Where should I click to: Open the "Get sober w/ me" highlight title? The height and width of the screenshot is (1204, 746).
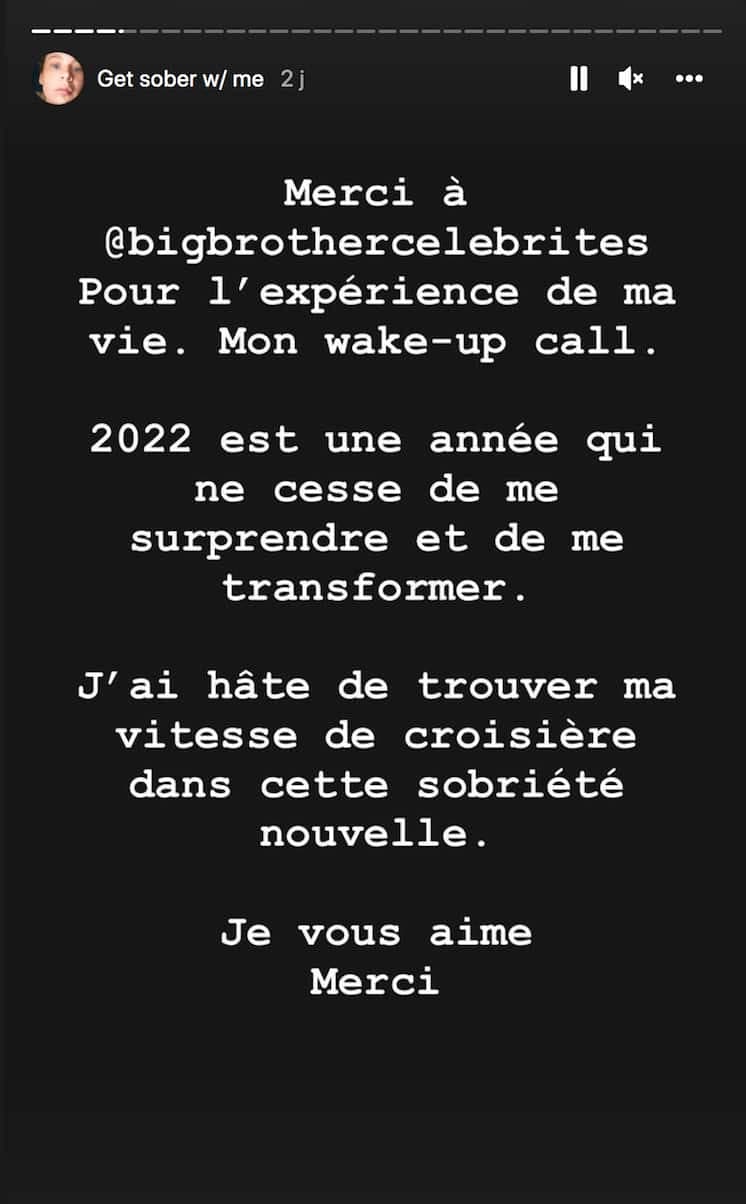pos(180,80)
